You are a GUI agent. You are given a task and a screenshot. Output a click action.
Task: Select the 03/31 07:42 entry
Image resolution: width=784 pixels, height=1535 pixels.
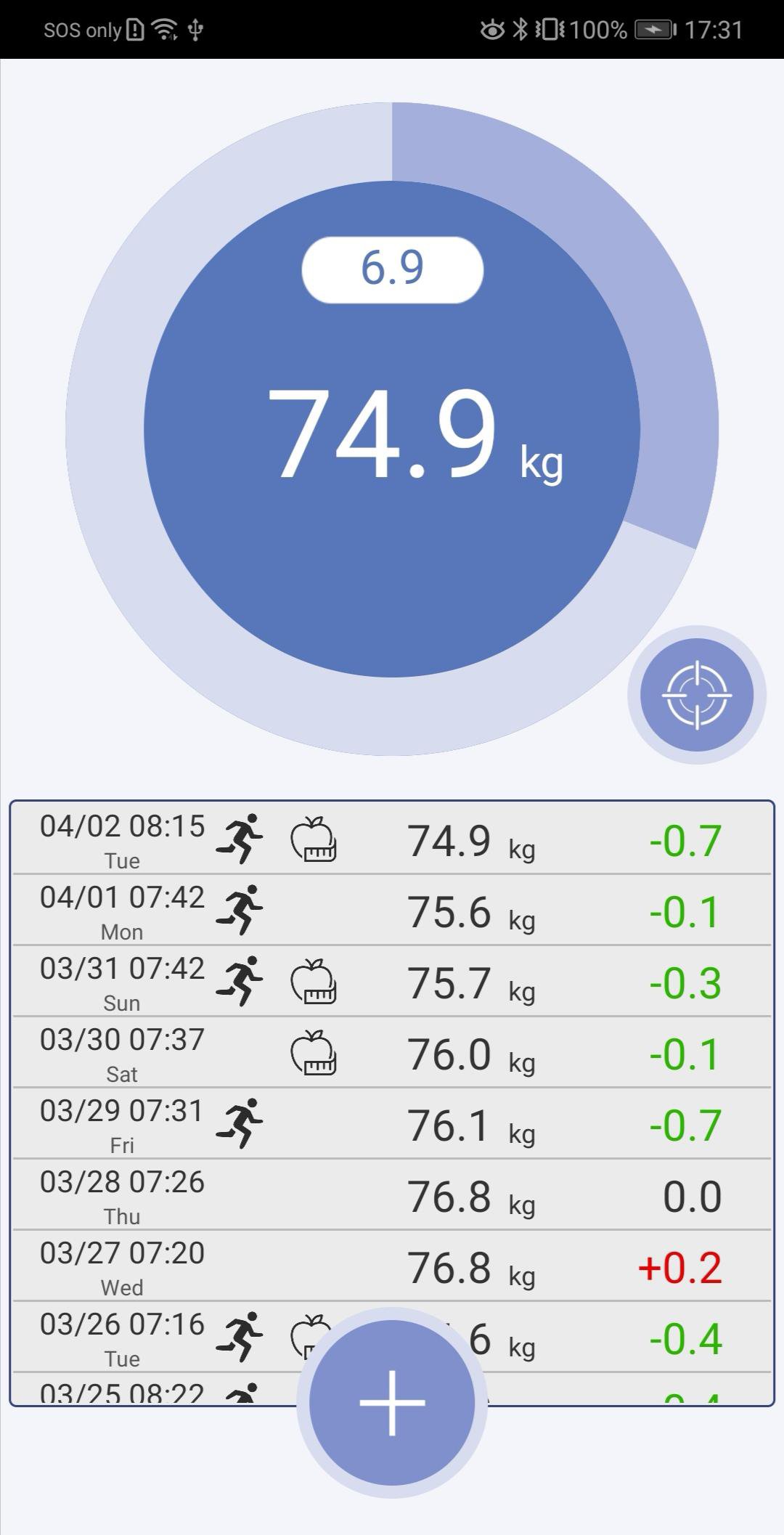[x=392, y=982]
